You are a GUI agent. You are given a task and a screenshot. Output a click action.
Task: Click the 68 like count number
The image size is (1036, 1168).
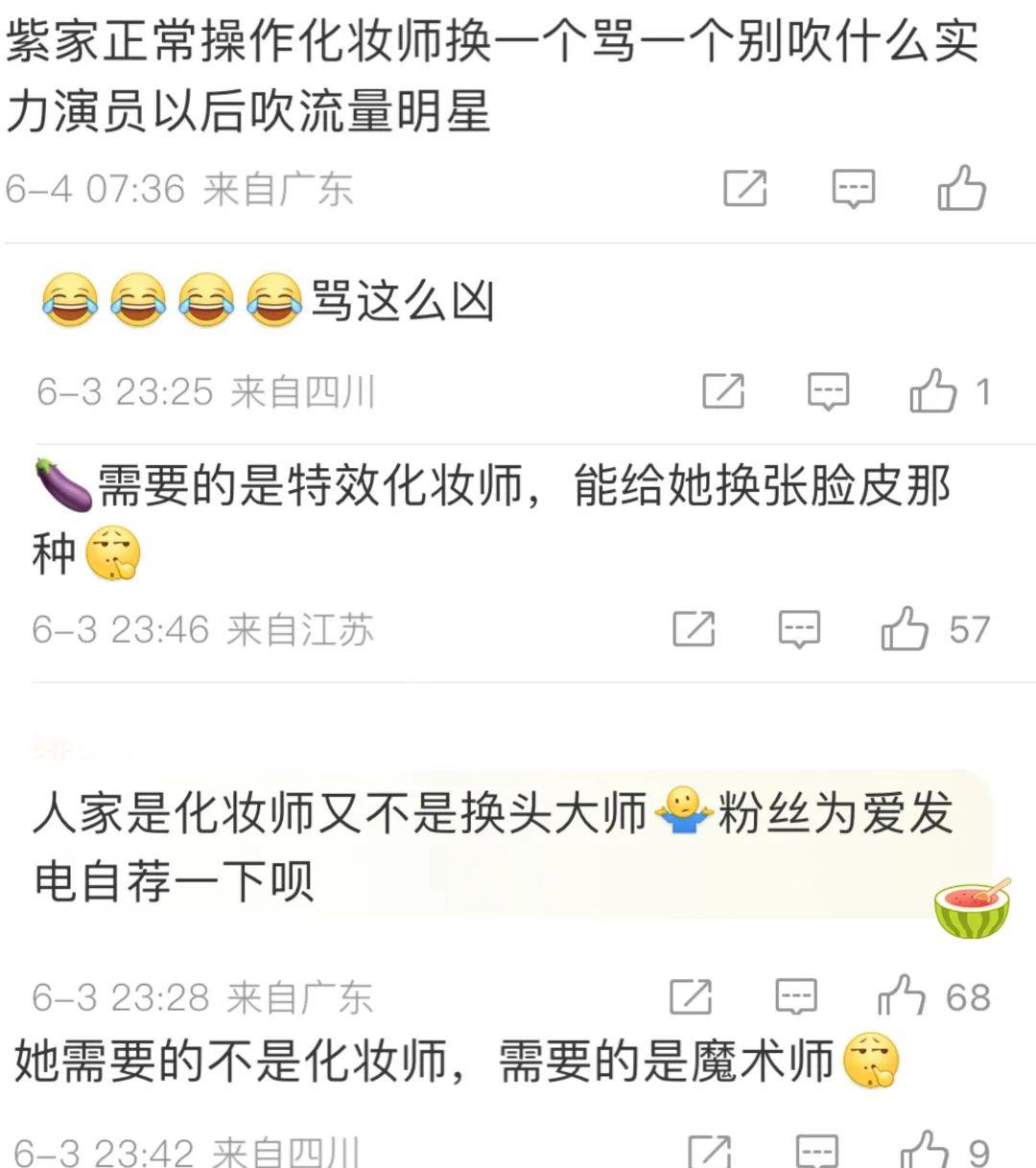(969, 995)
